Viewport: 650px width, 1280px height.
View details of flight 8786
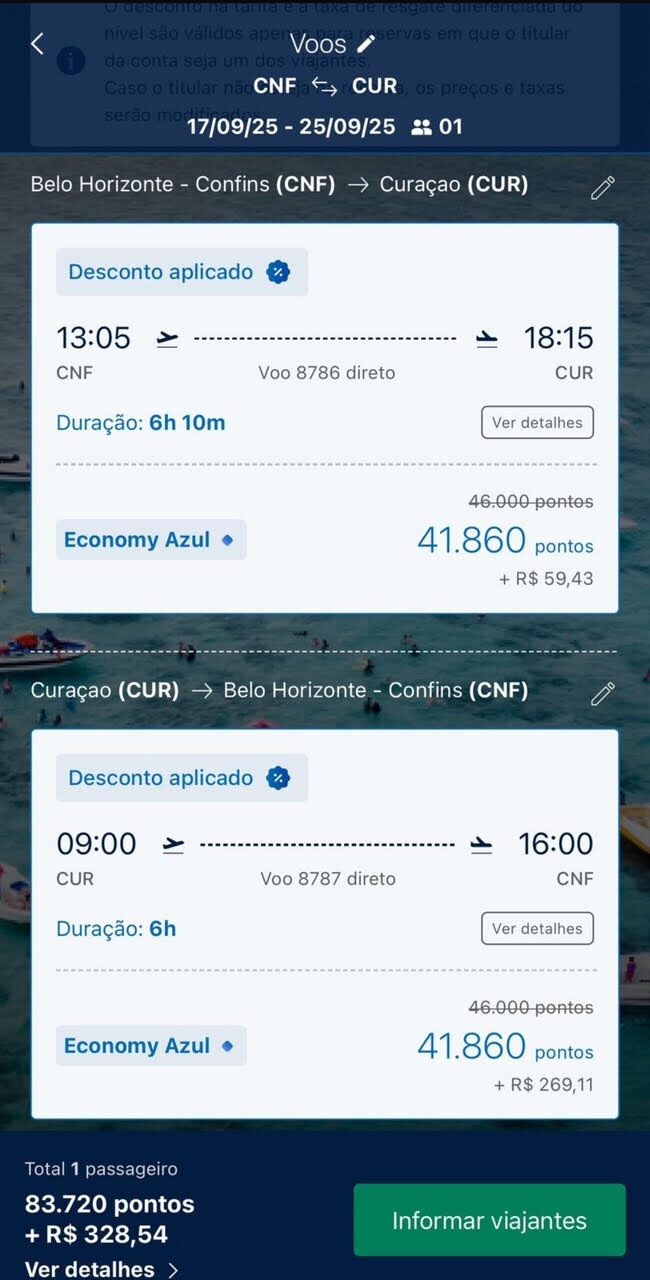[x=537, y=422]
